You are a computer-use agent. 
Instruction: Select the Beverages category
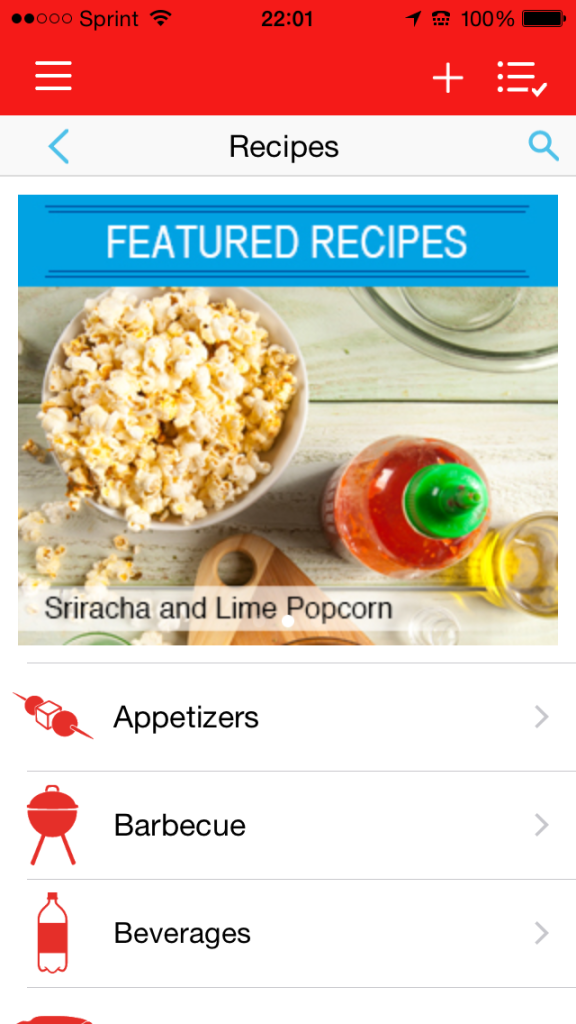click(x=288, y=934)
